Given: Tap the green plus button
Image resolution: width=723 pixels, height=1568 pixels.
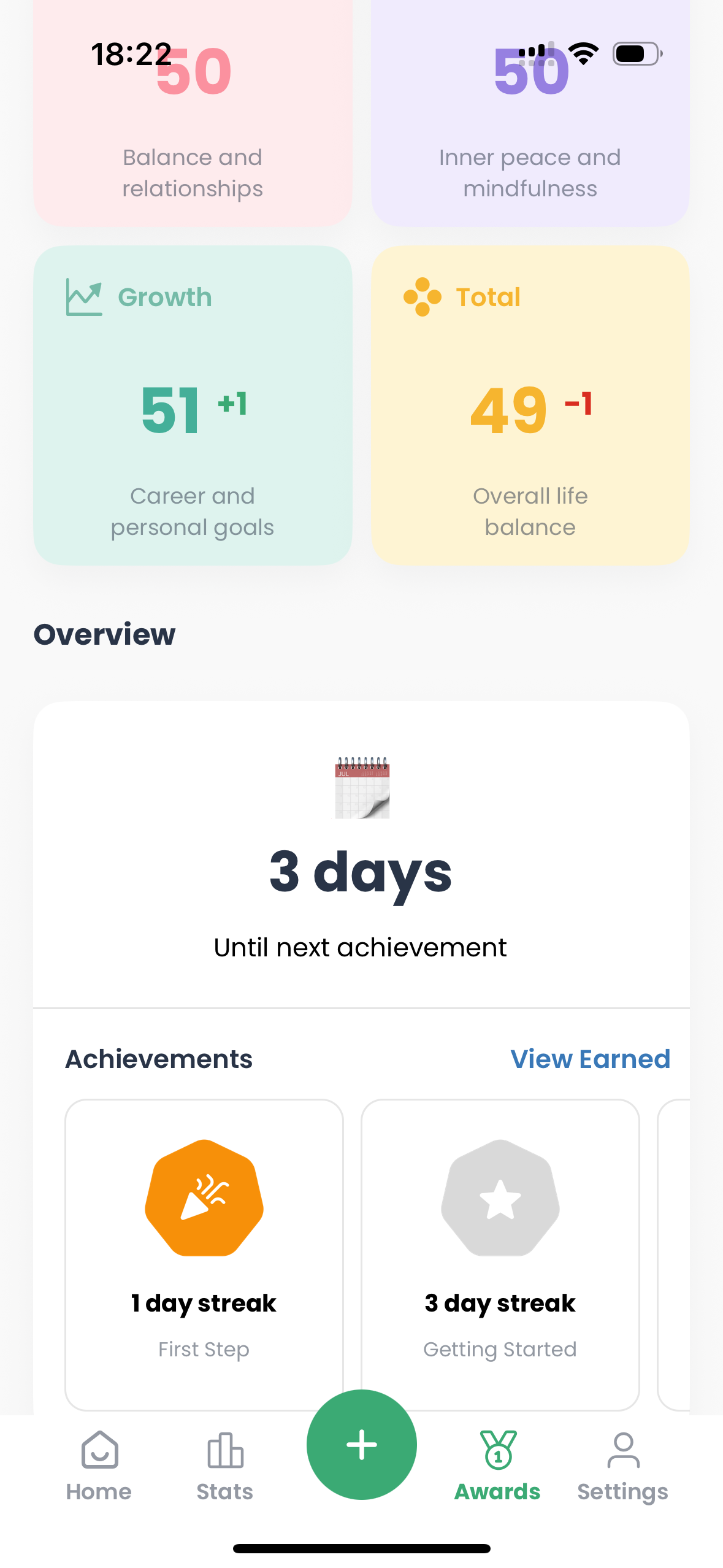Looking at the screenshot, I should point(361,1445).
